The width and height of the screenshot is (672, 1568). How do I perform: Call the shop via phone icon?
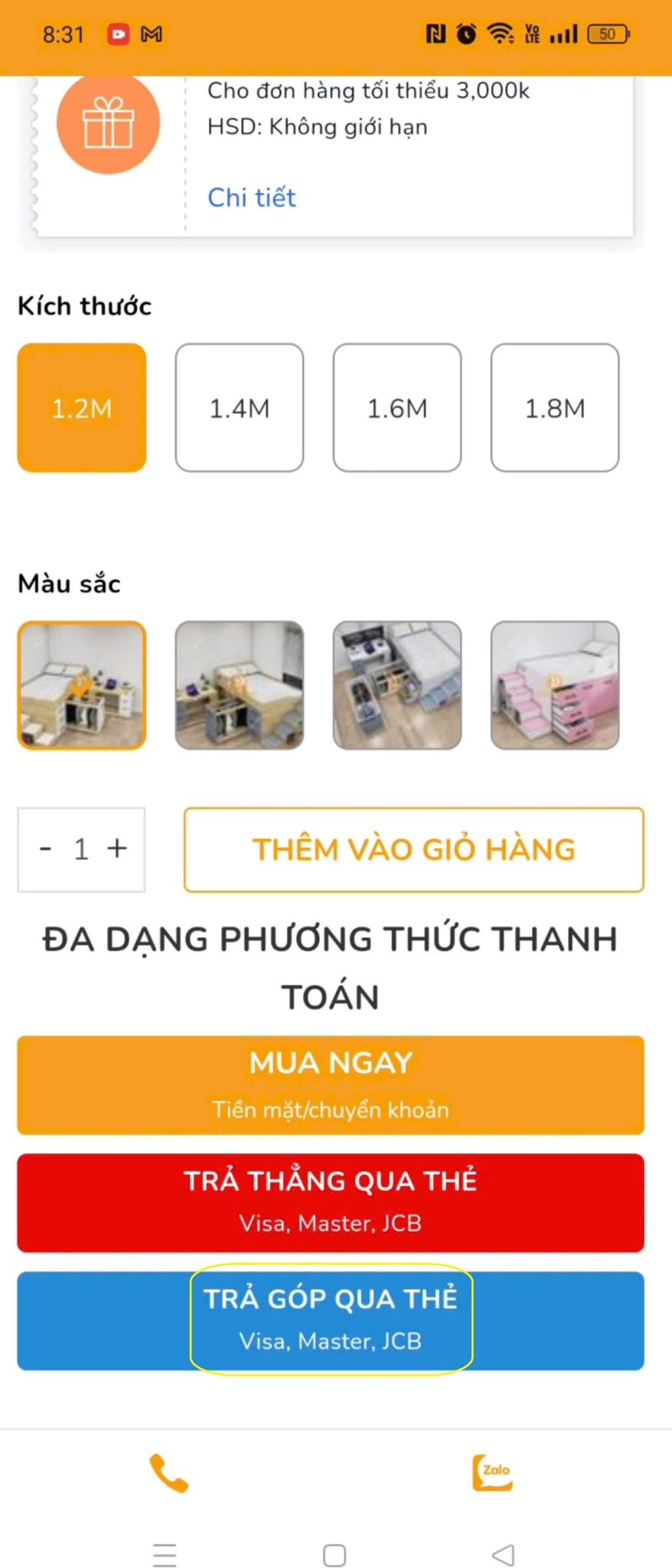[x=168, y=1472]
